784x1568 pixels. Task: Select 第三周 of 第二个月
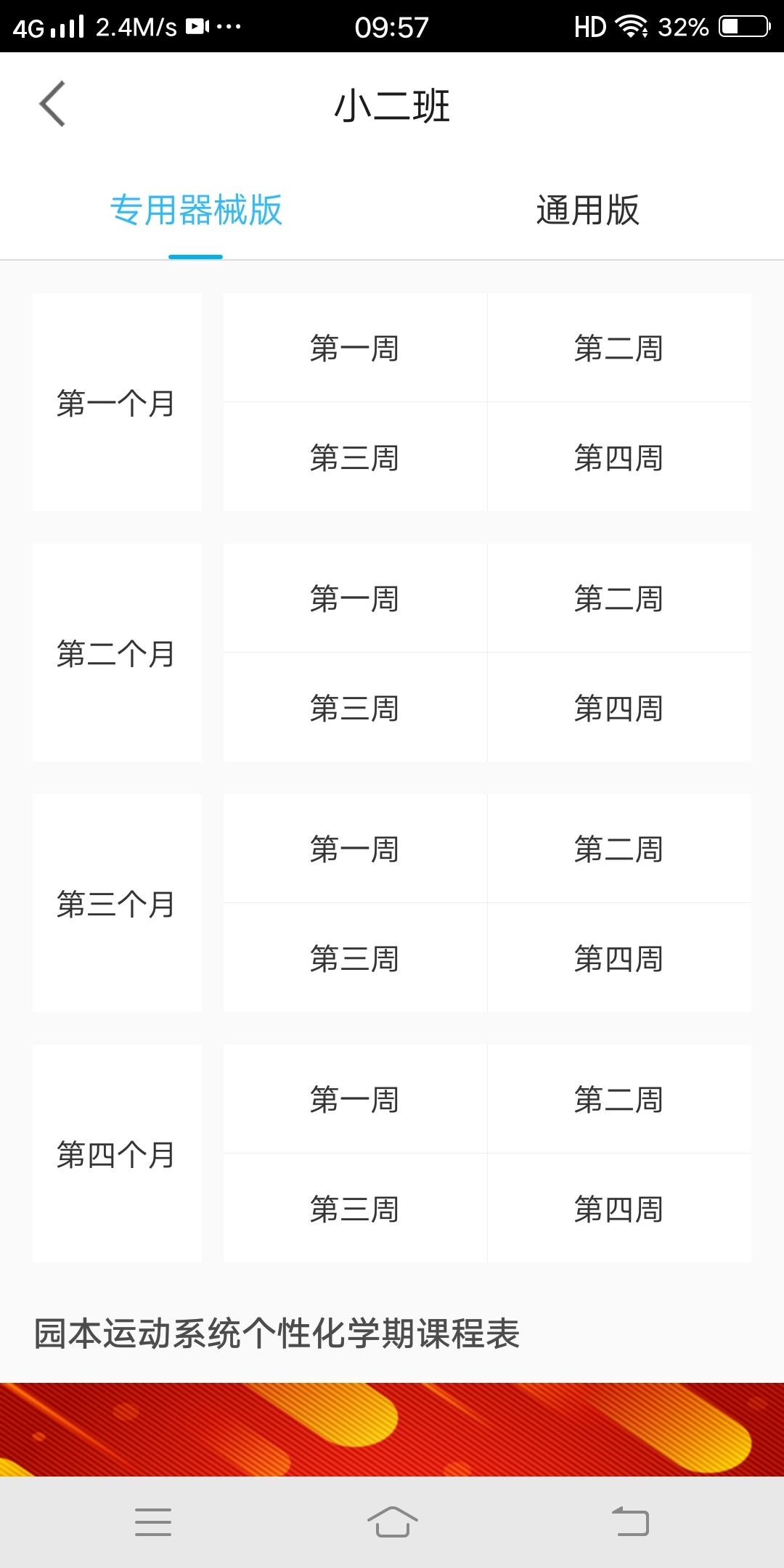pos(354,709)
